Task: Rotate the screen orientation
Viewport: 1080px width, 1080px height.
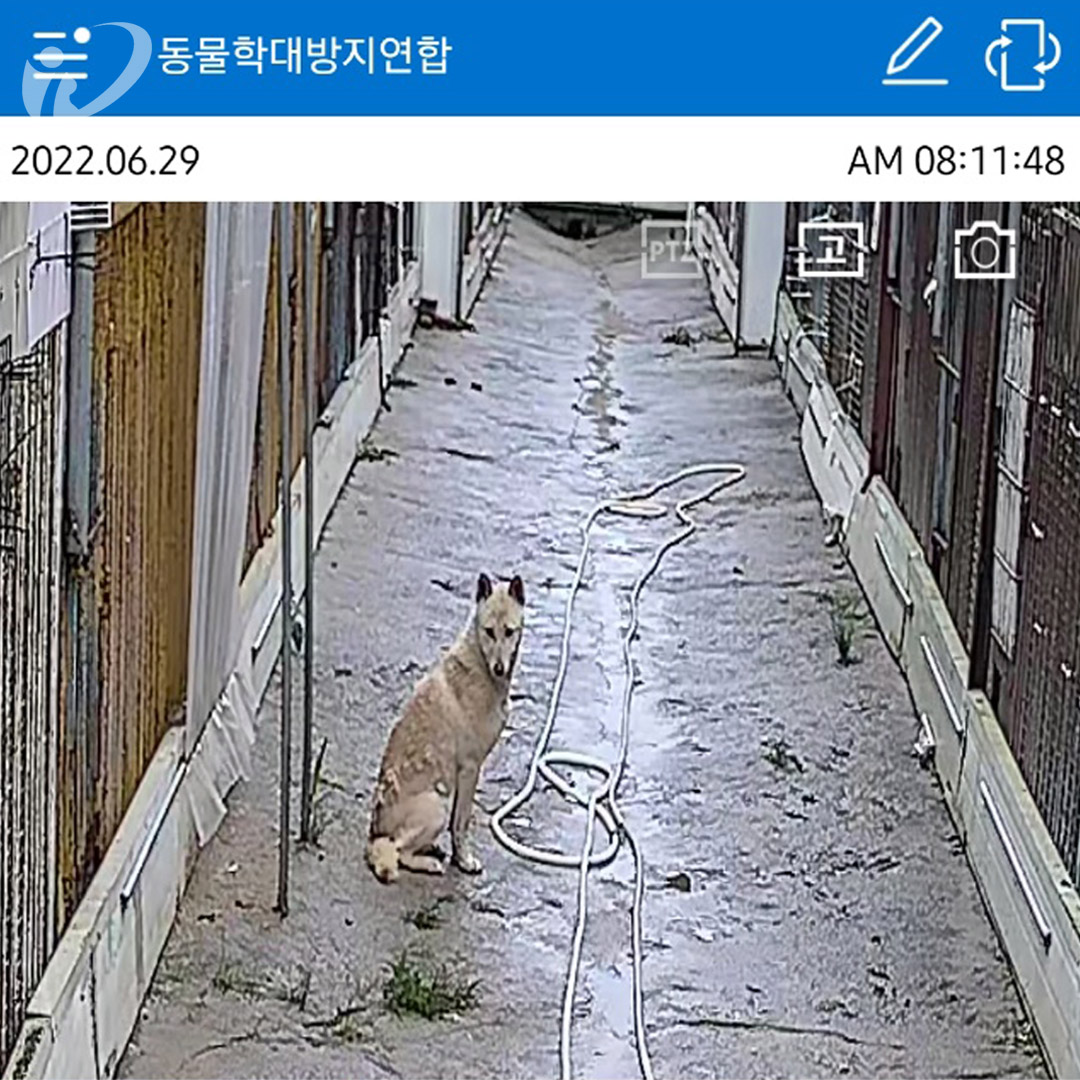Action: click(1022, 55)
